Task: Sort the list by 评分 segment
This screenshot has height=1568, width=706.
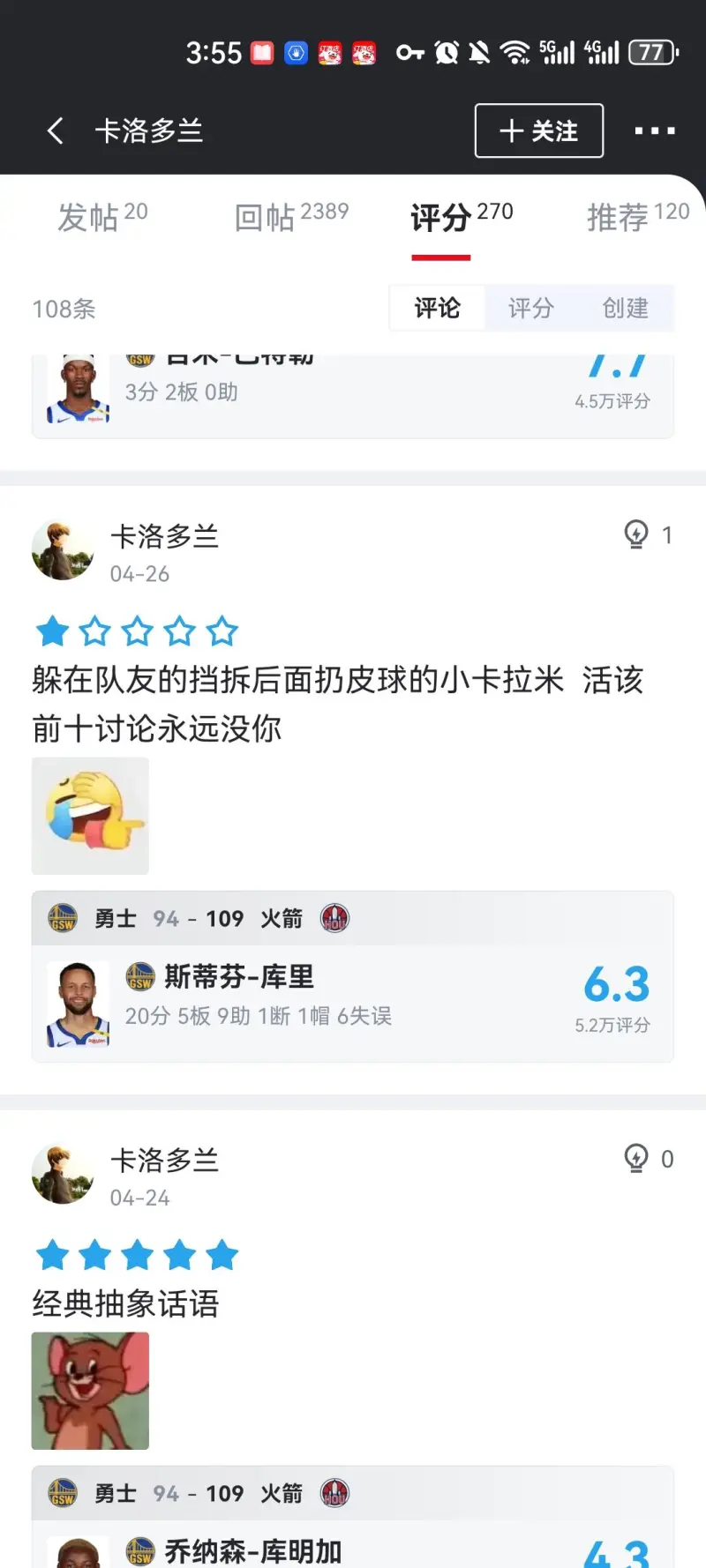Action: pyautogui.click(x=530, y=308)
